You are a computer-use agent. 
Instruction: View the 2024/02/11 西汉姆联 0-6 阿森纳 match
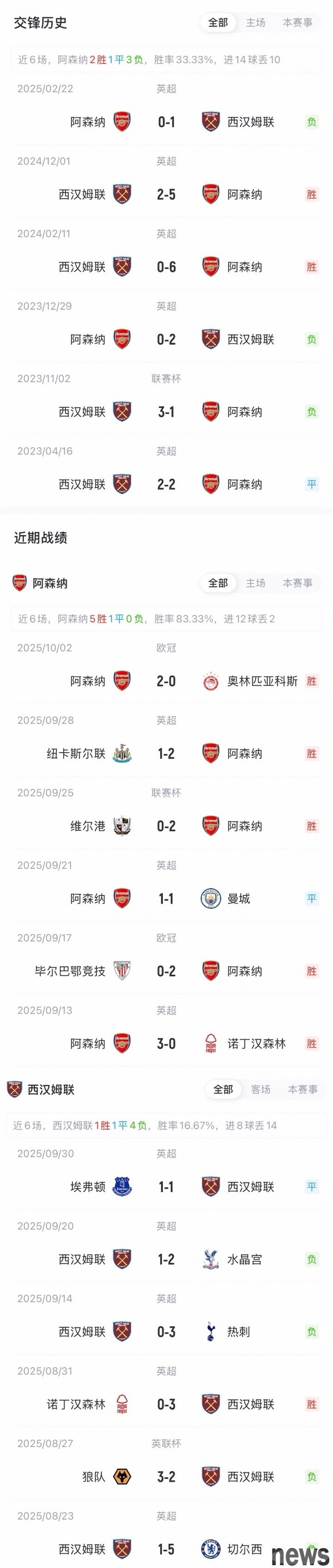coord(166,267)
